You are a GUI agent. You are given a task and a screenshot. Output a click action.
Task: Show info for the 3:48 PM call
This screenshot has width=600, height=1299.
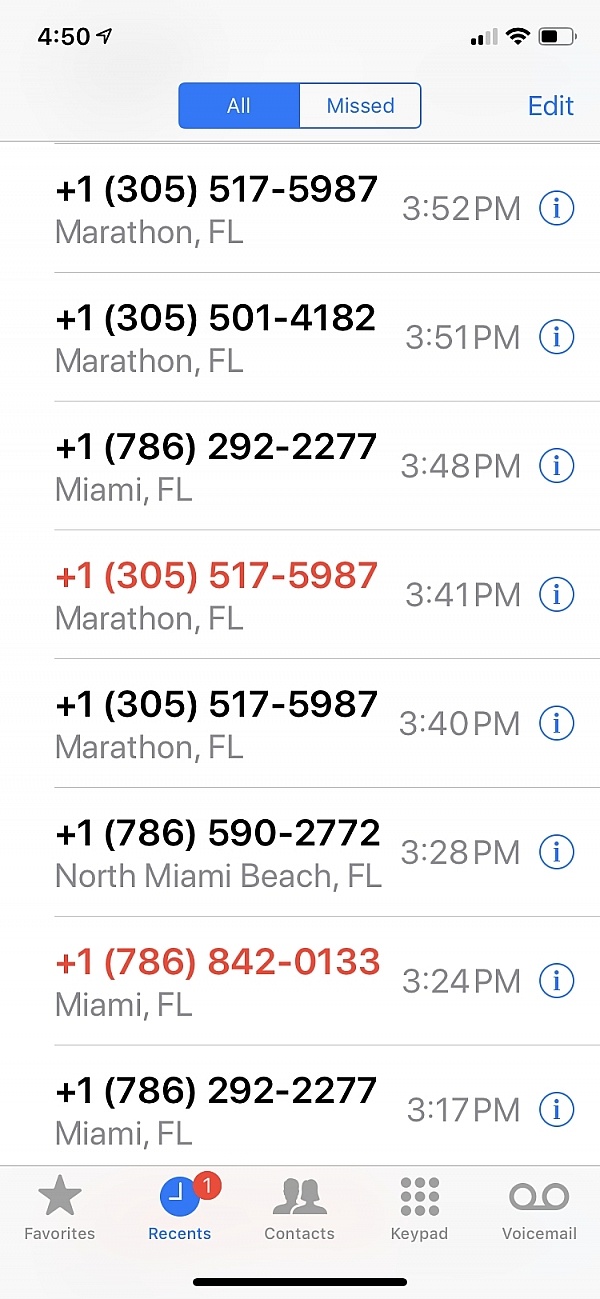(557, 466)
